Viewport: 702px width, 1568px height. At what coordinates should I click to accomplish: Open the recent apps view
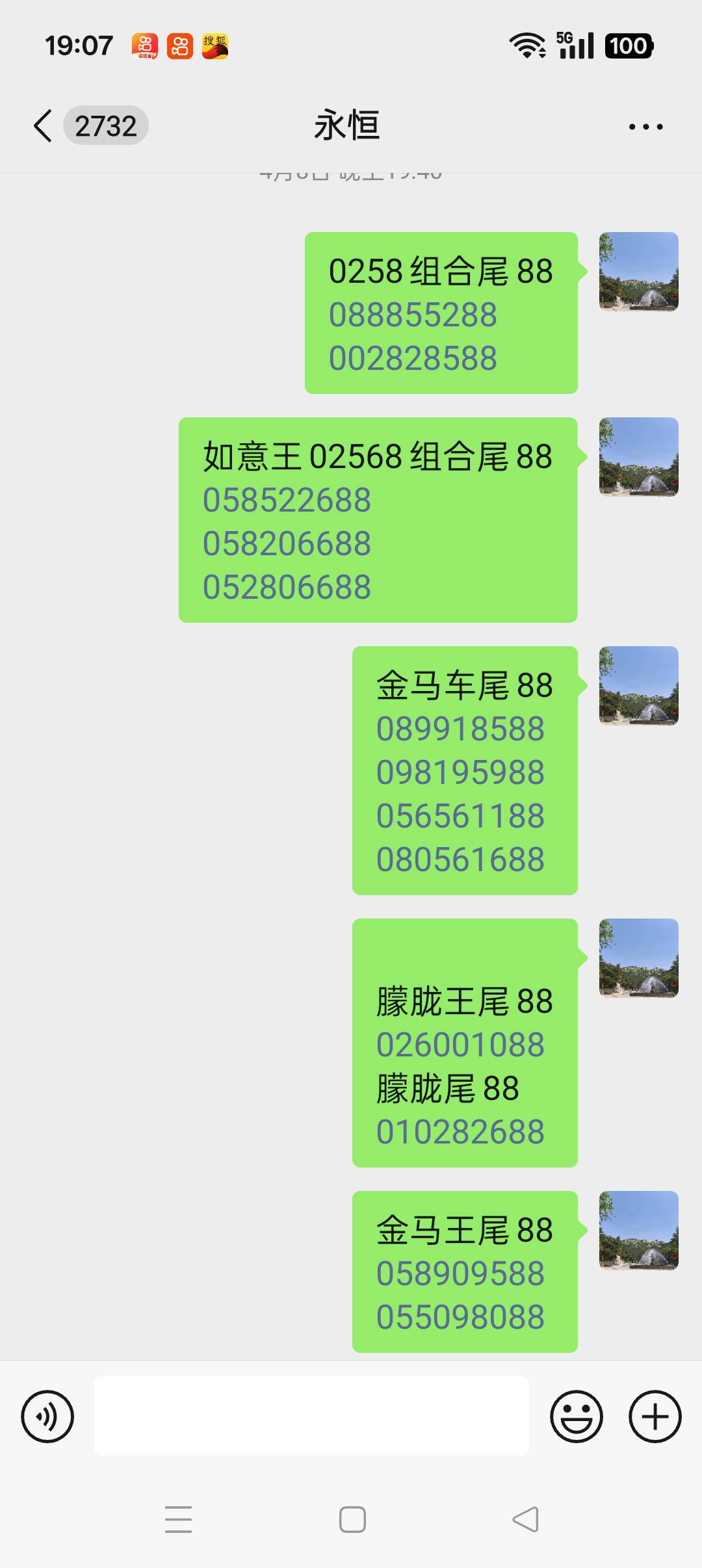pyautogui.click(x=178, y=1520)
